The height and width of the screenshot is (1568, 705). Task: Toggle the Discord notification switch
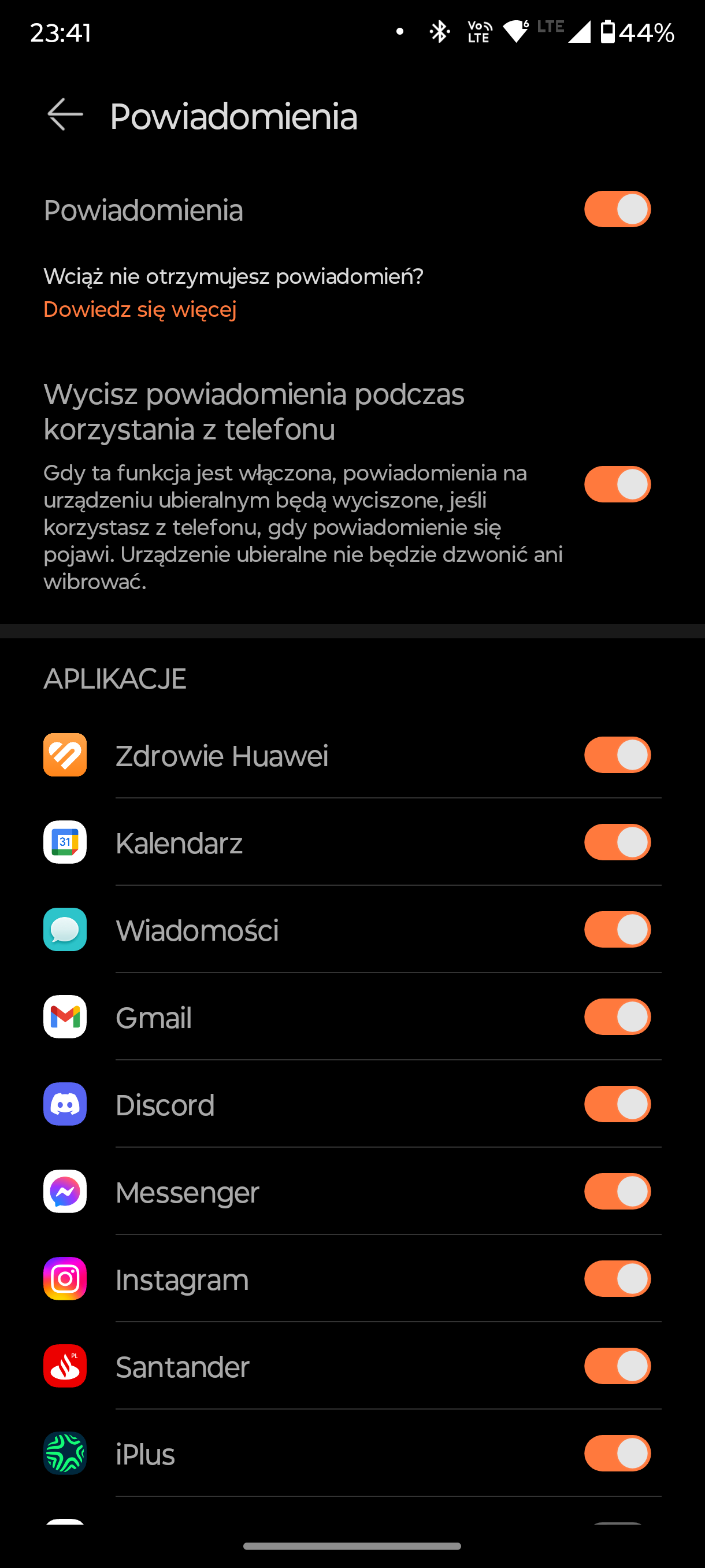click(617, 1104)
